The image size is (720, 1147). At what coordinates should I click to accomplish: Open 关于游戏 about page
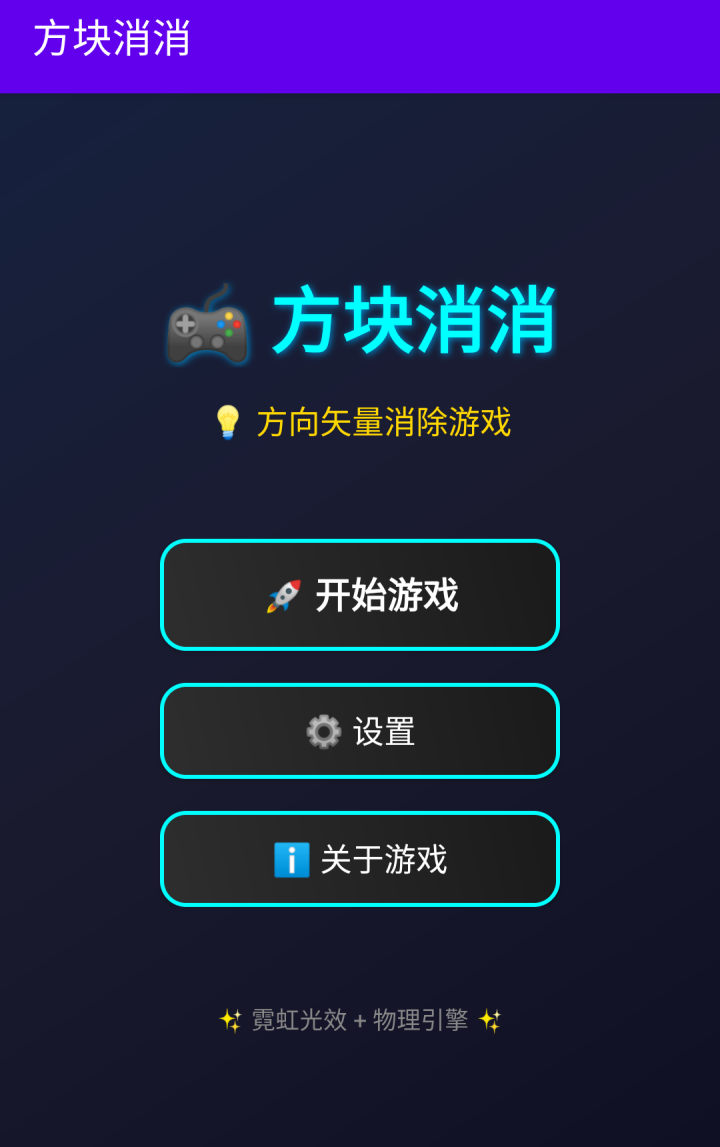tap(360, 859)
